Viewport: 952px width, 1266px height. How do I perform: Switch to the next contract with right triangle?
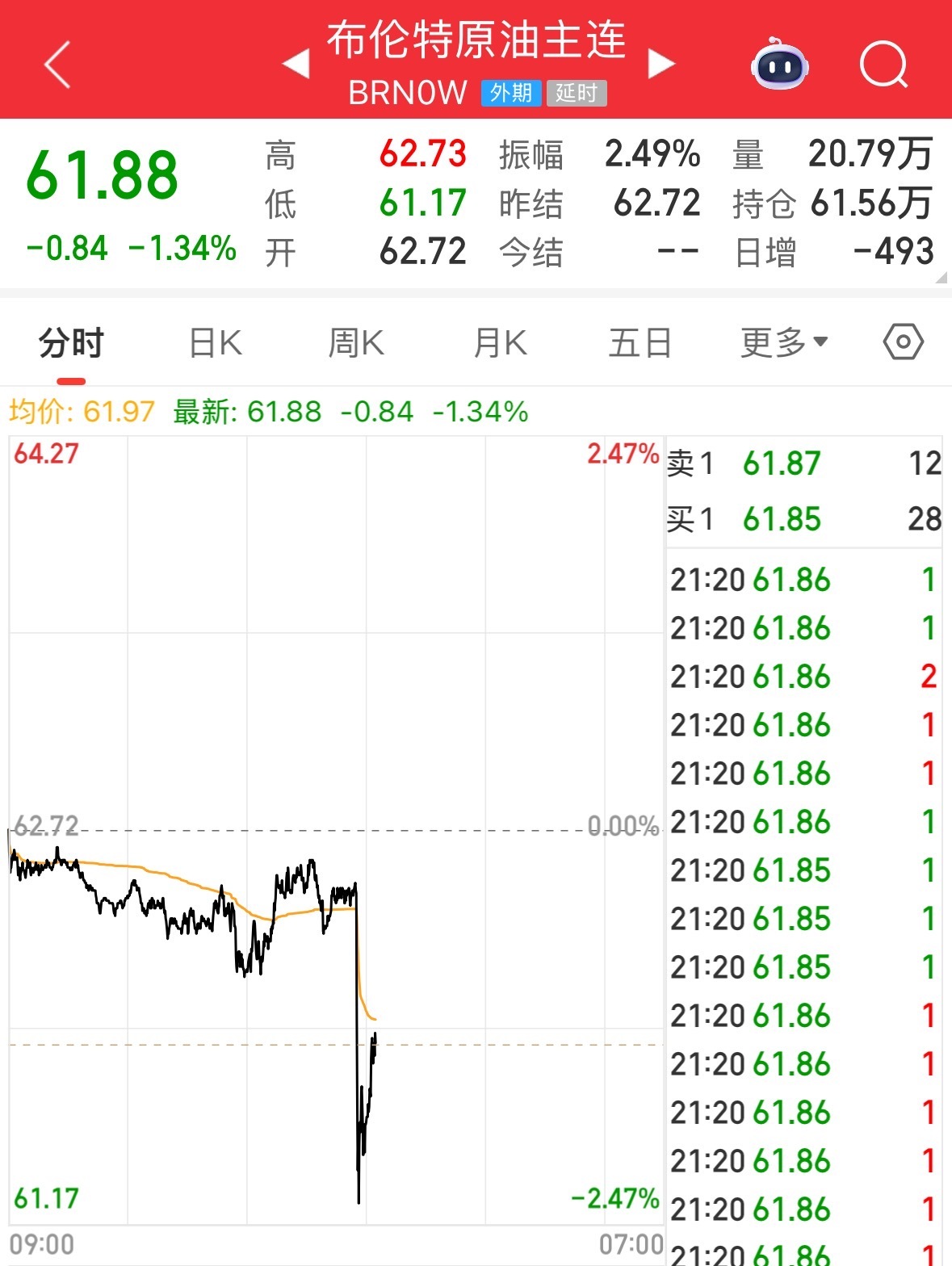[x=661, y=64]
